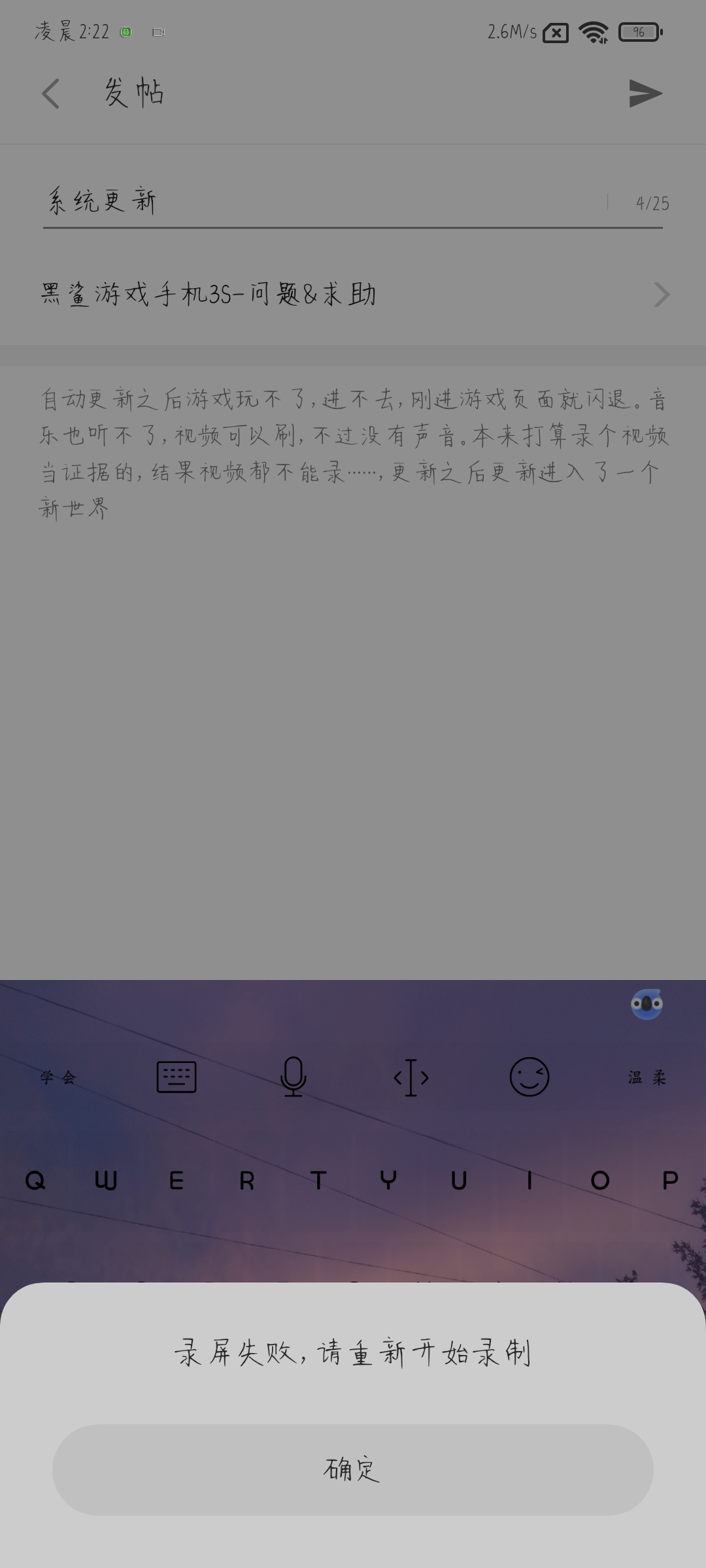Edit the post title field 系统更新

click(324, 201)
